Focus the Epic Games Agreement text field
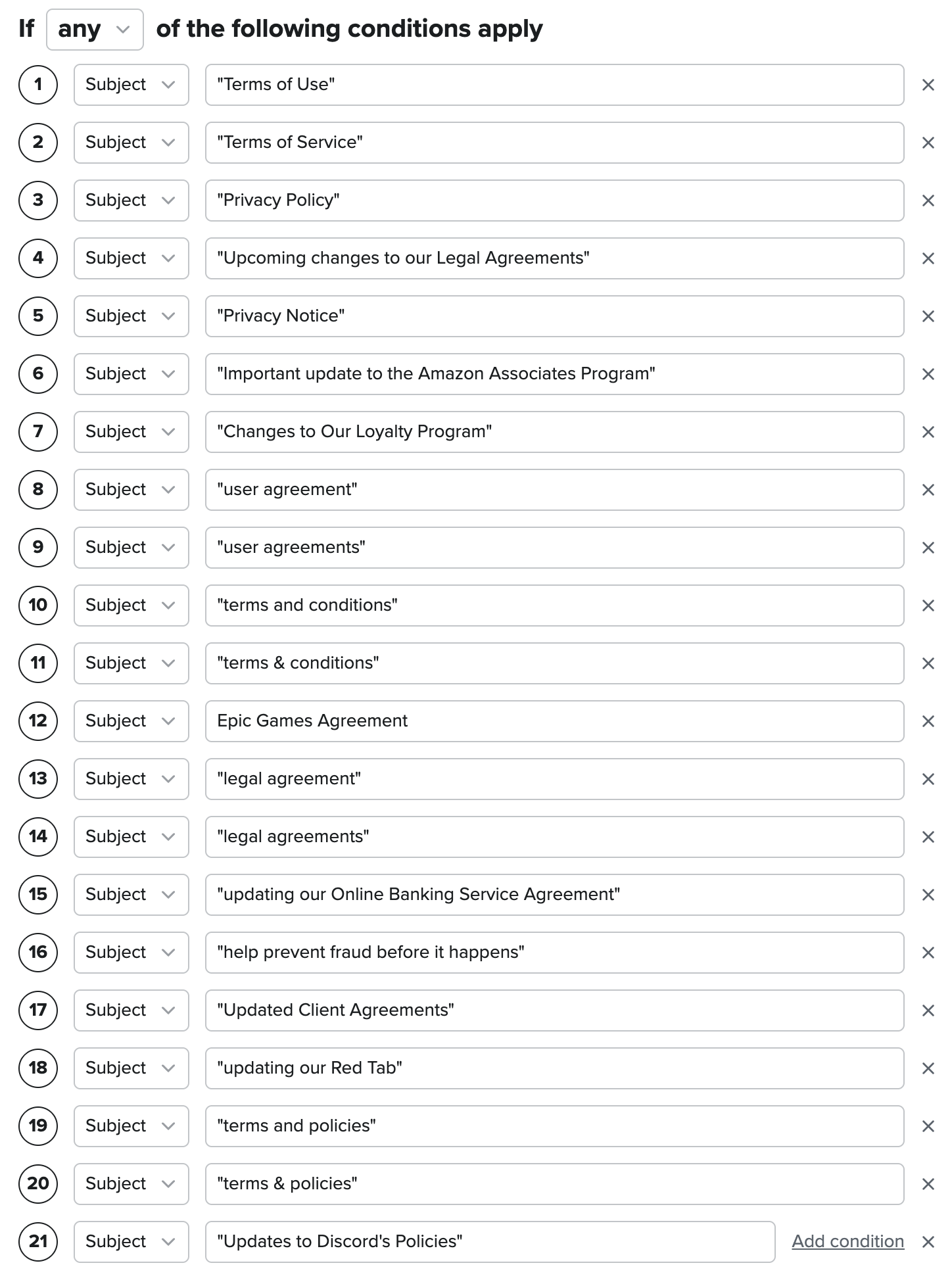 click(x=554, y=721)
